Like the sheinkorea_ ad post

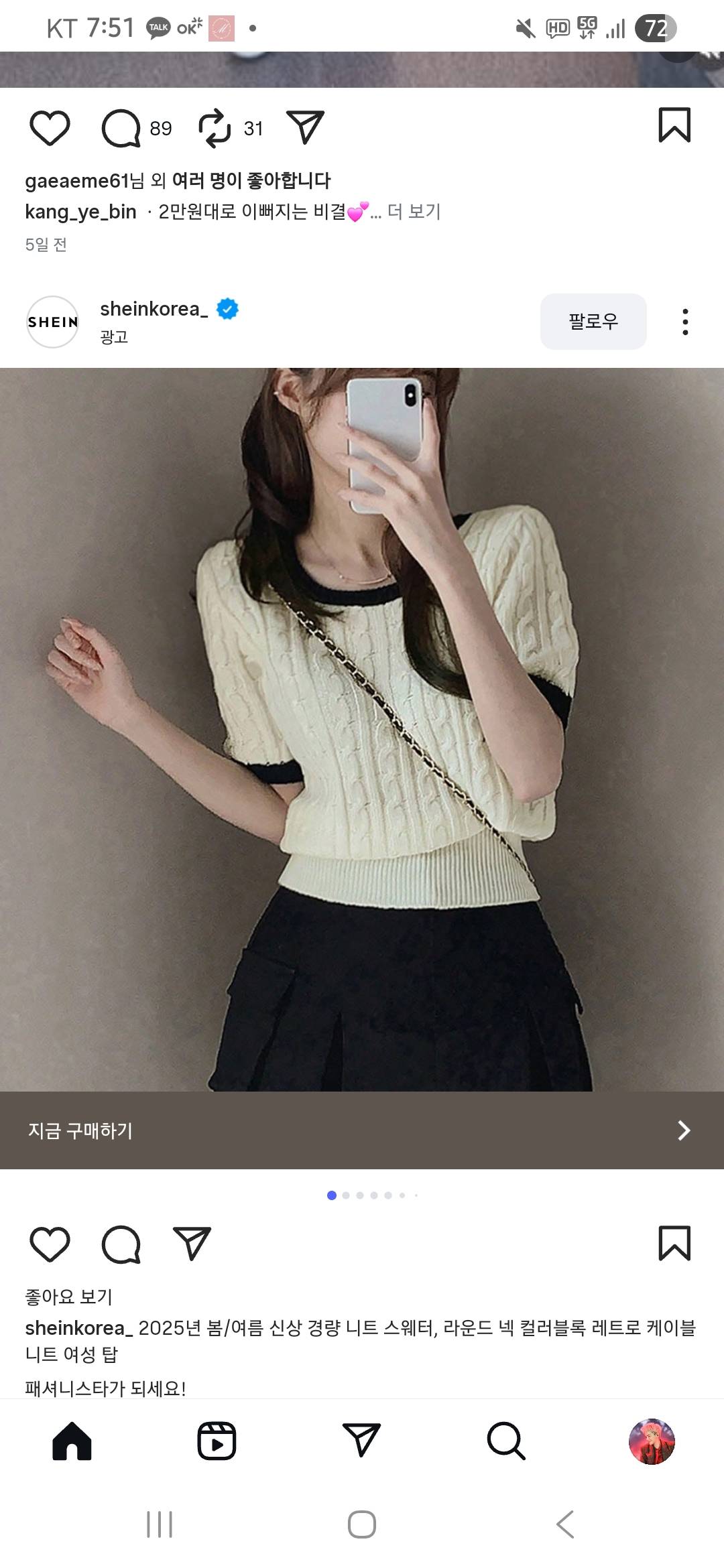(50, 1244)
